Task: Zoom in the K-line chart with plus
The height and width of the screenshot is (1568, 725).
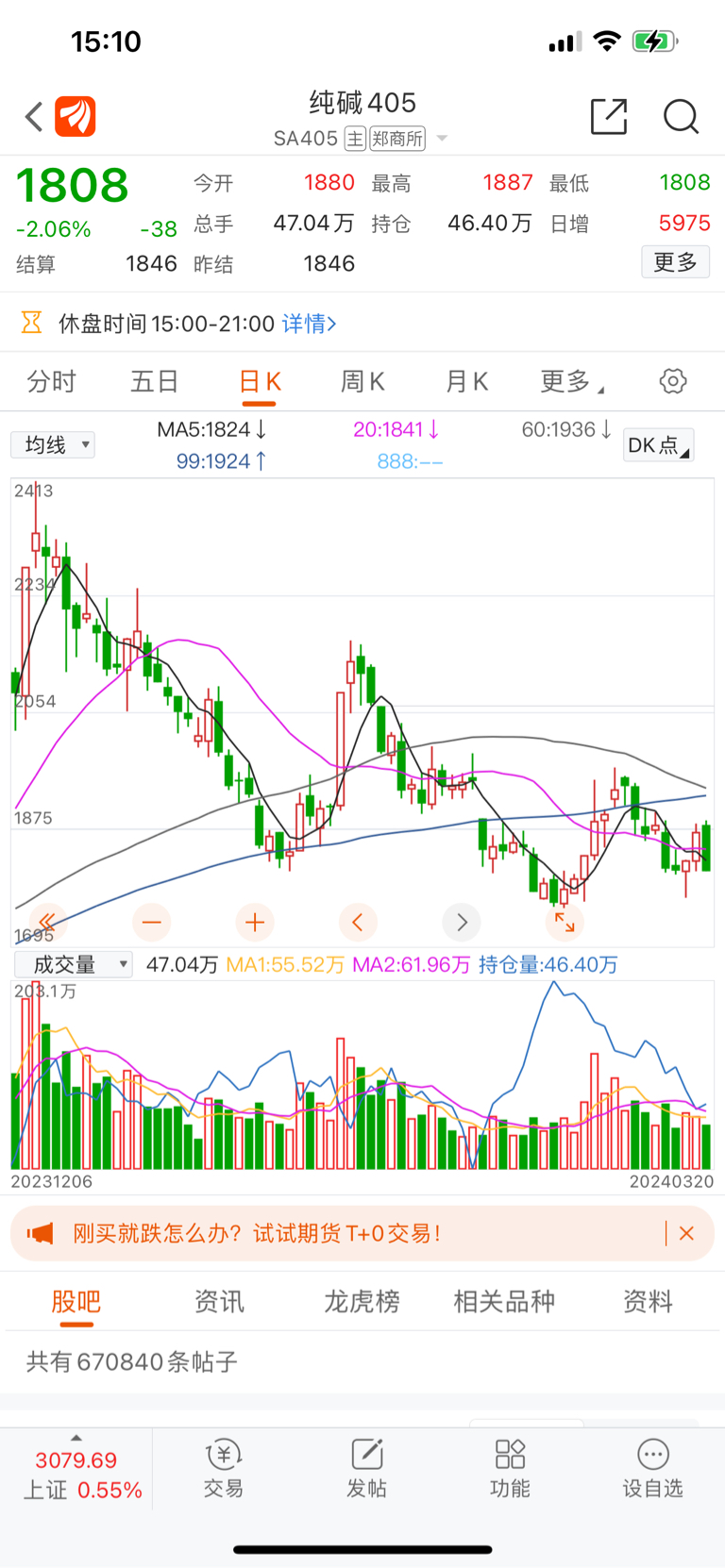Action: [255, 922]
